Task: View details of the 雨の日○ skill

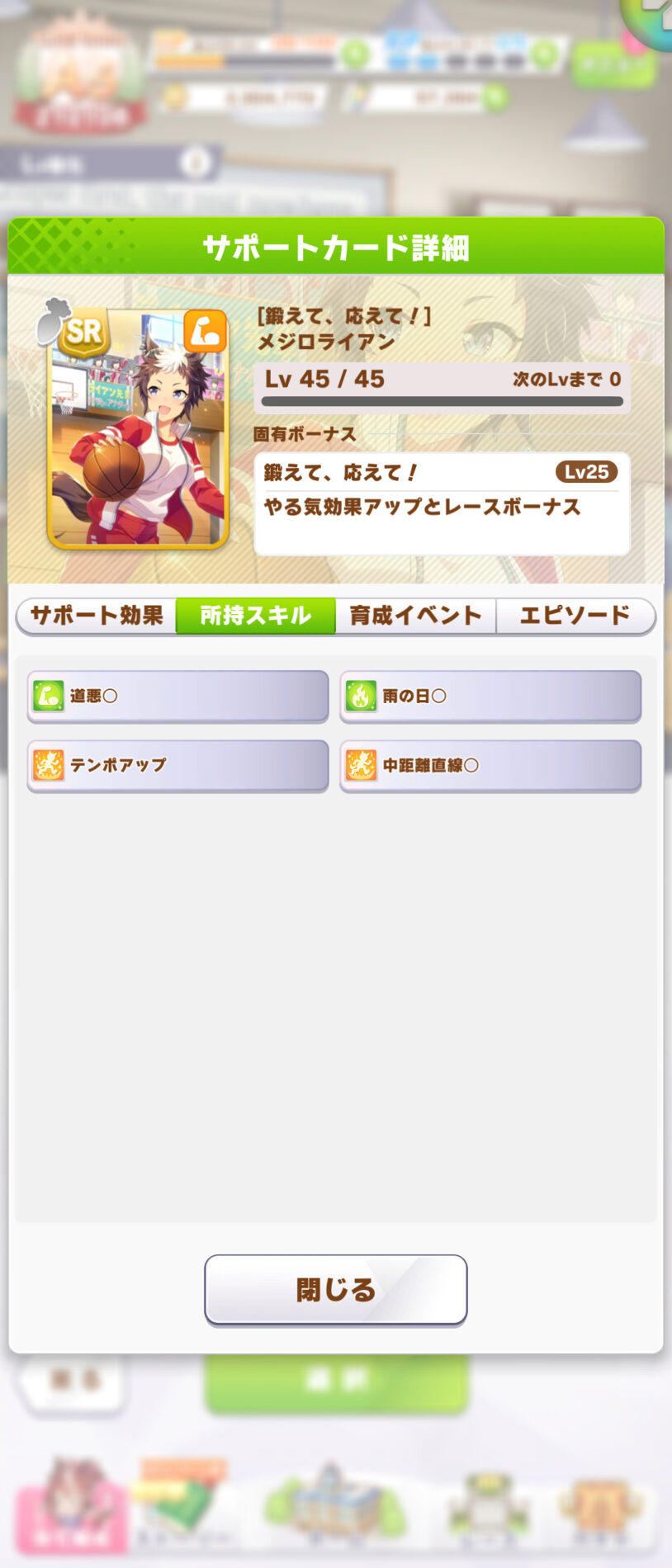Action: pos(490,696)
